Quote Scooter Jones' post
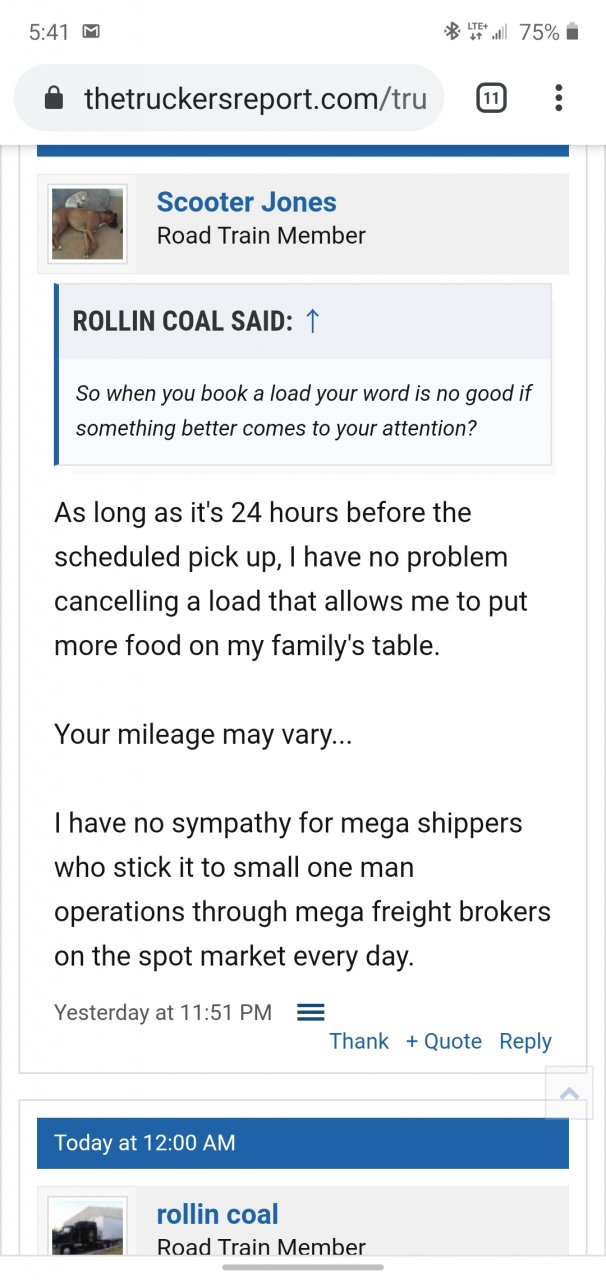The height and width of the screenshot is (1280, 606). pos(444,1041)
